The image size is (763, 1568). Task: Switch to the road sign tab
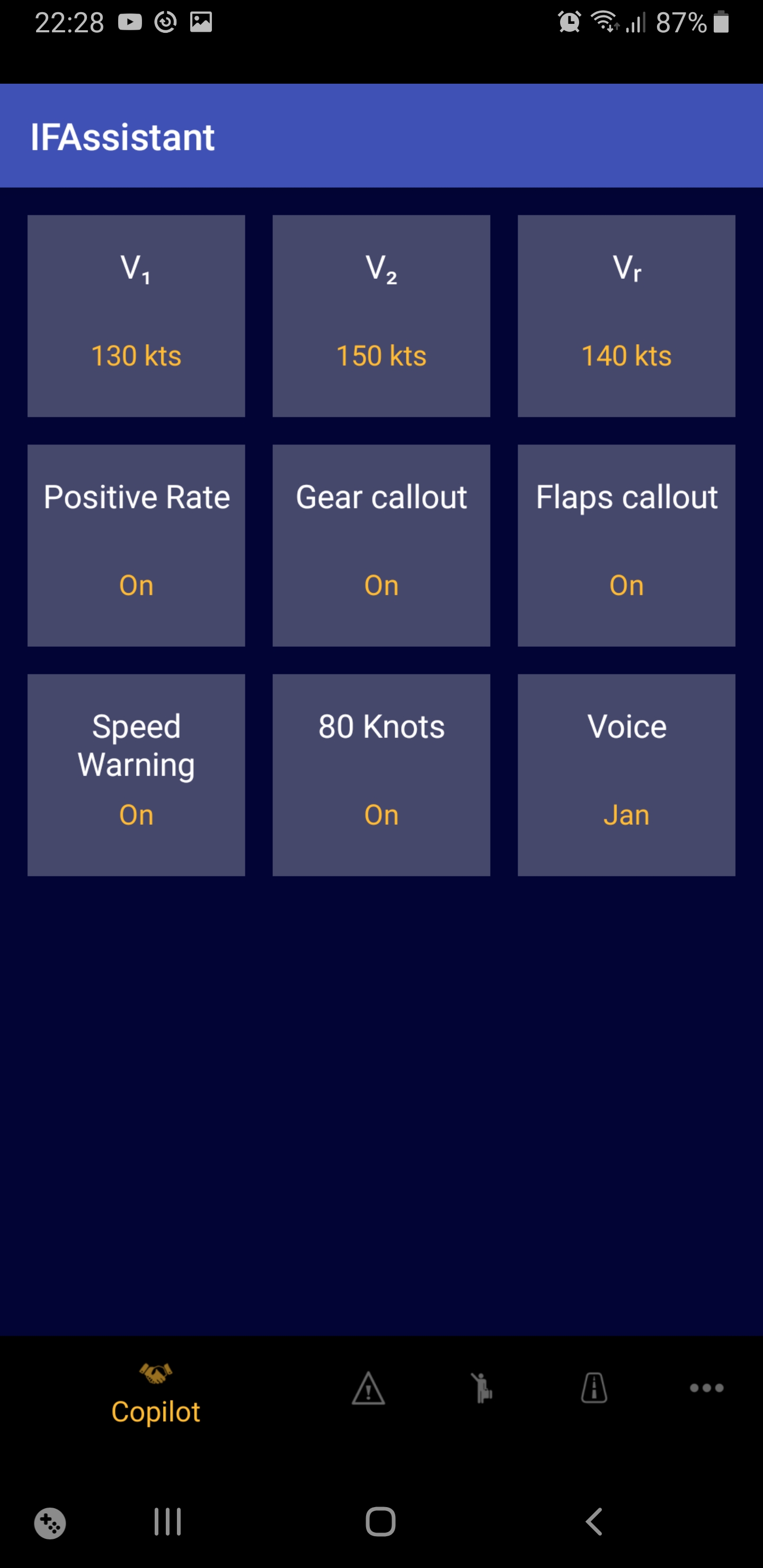click(595, 1388)
